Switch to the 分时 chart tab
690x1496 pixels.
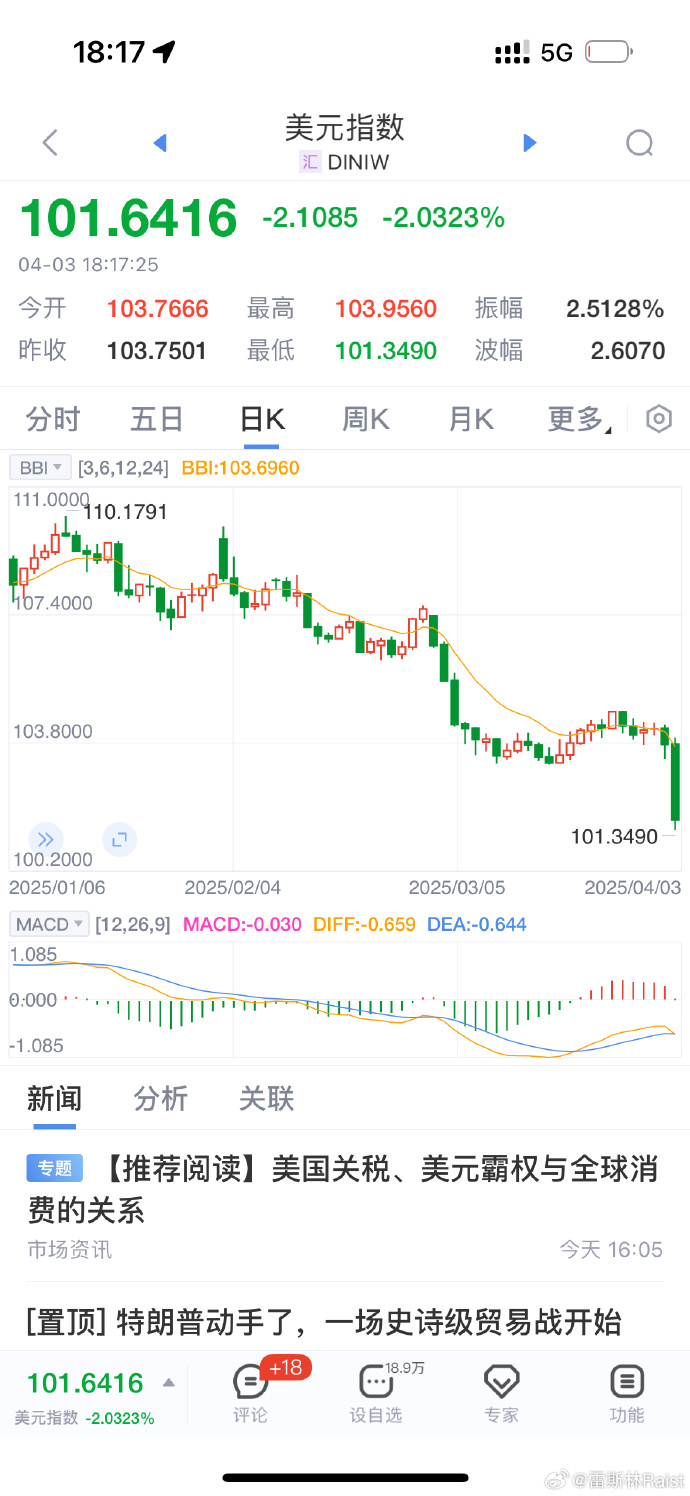pyautogui.click(x=53, y=419)
